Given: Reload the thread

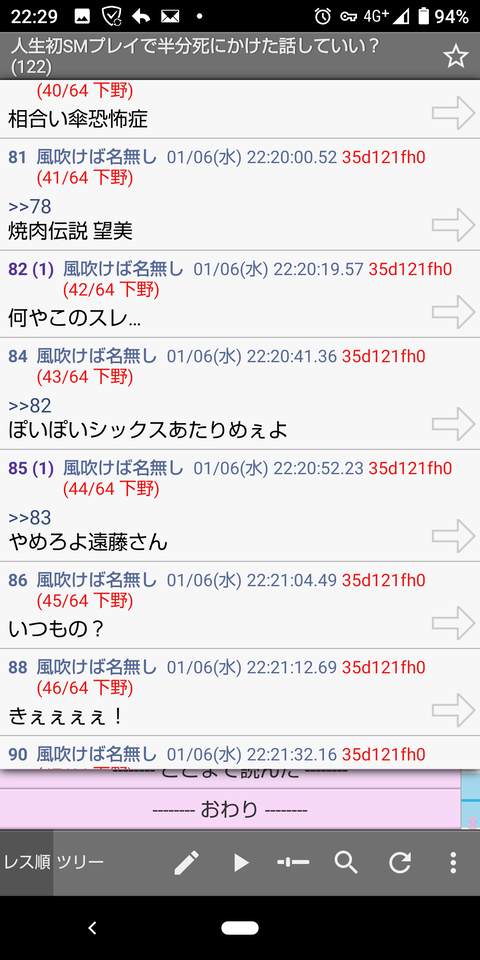Looking at the screenshot, I should click(x=400, y=863).
